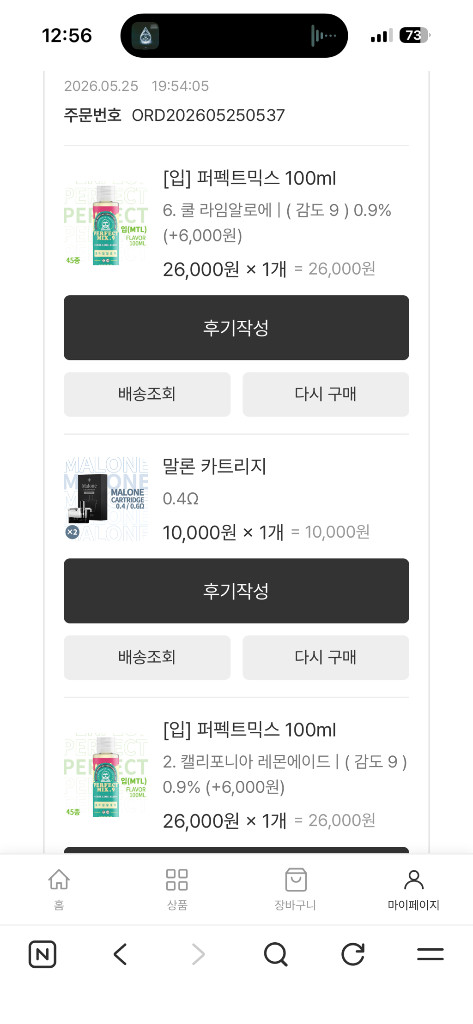Image resolution: width=473 pixels, height=1024 pixels.
Task: Open the 마이페이지 tab
Action: point(414,889)
